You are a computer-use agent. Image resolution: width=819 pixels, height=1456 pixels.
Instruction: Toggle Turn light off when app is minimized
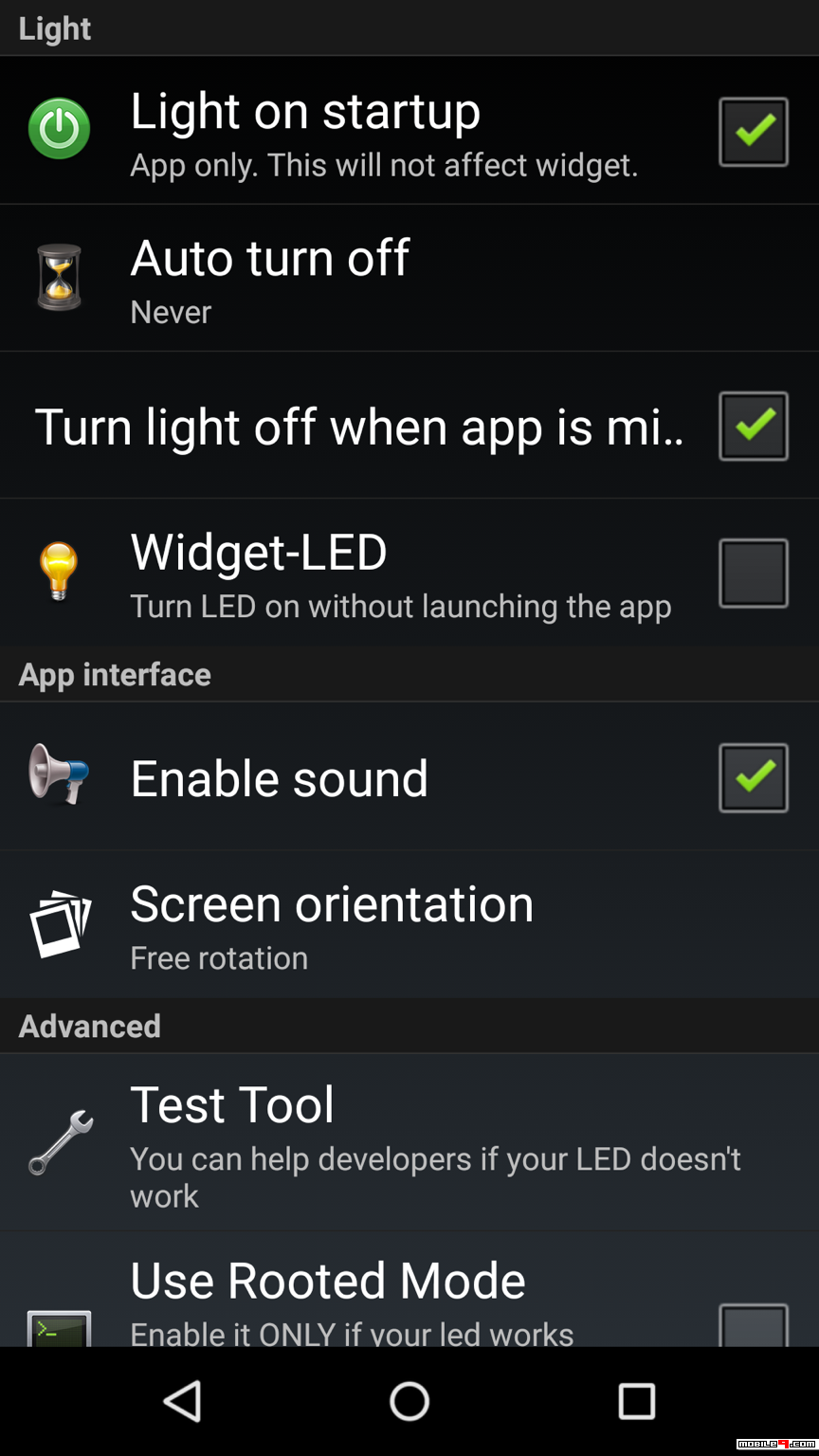754,426
